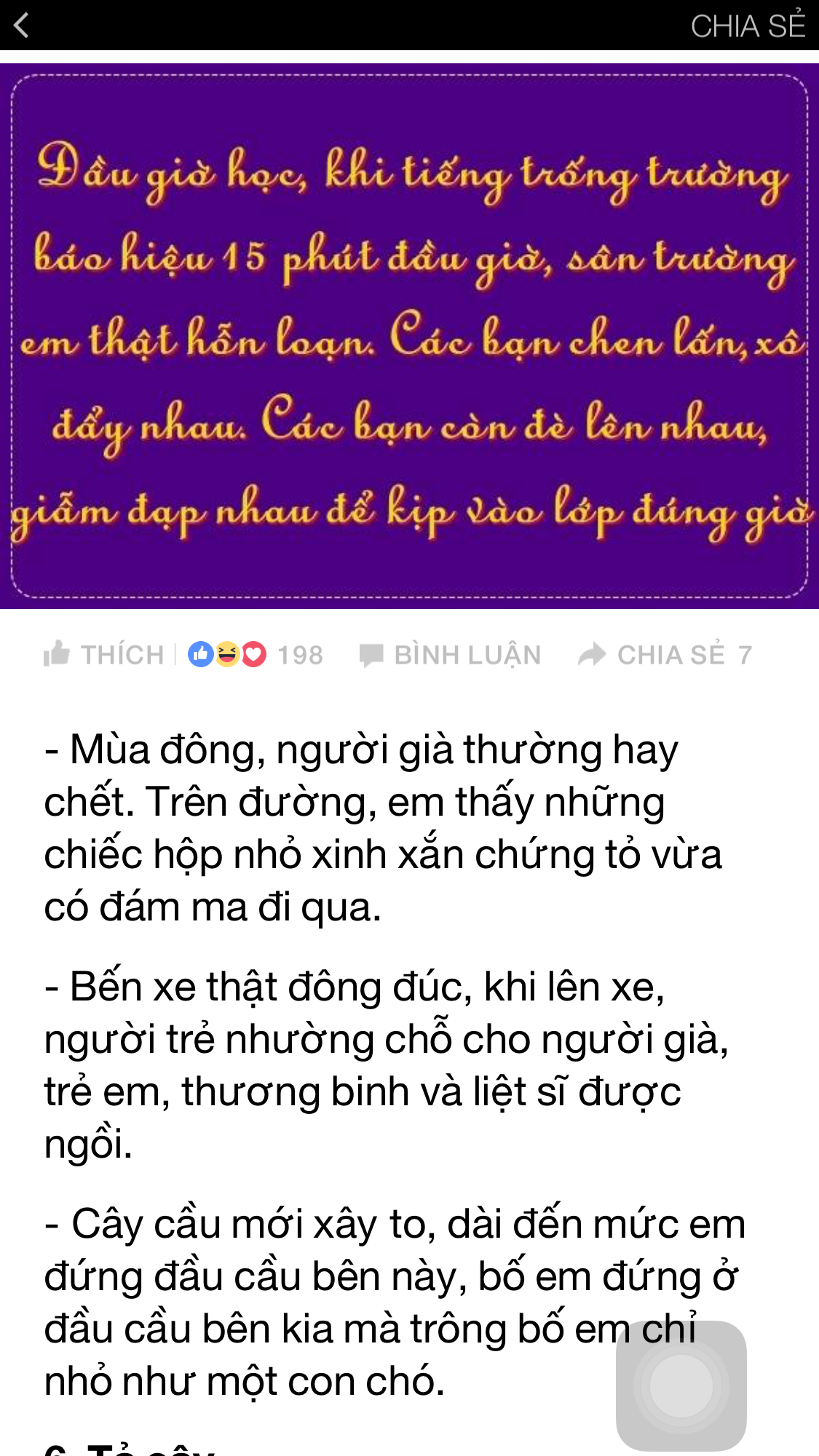This screenshot has height=1456, width=819.
Task: Tap the floating AssistiveTouch button
Action: [681, 1385]
